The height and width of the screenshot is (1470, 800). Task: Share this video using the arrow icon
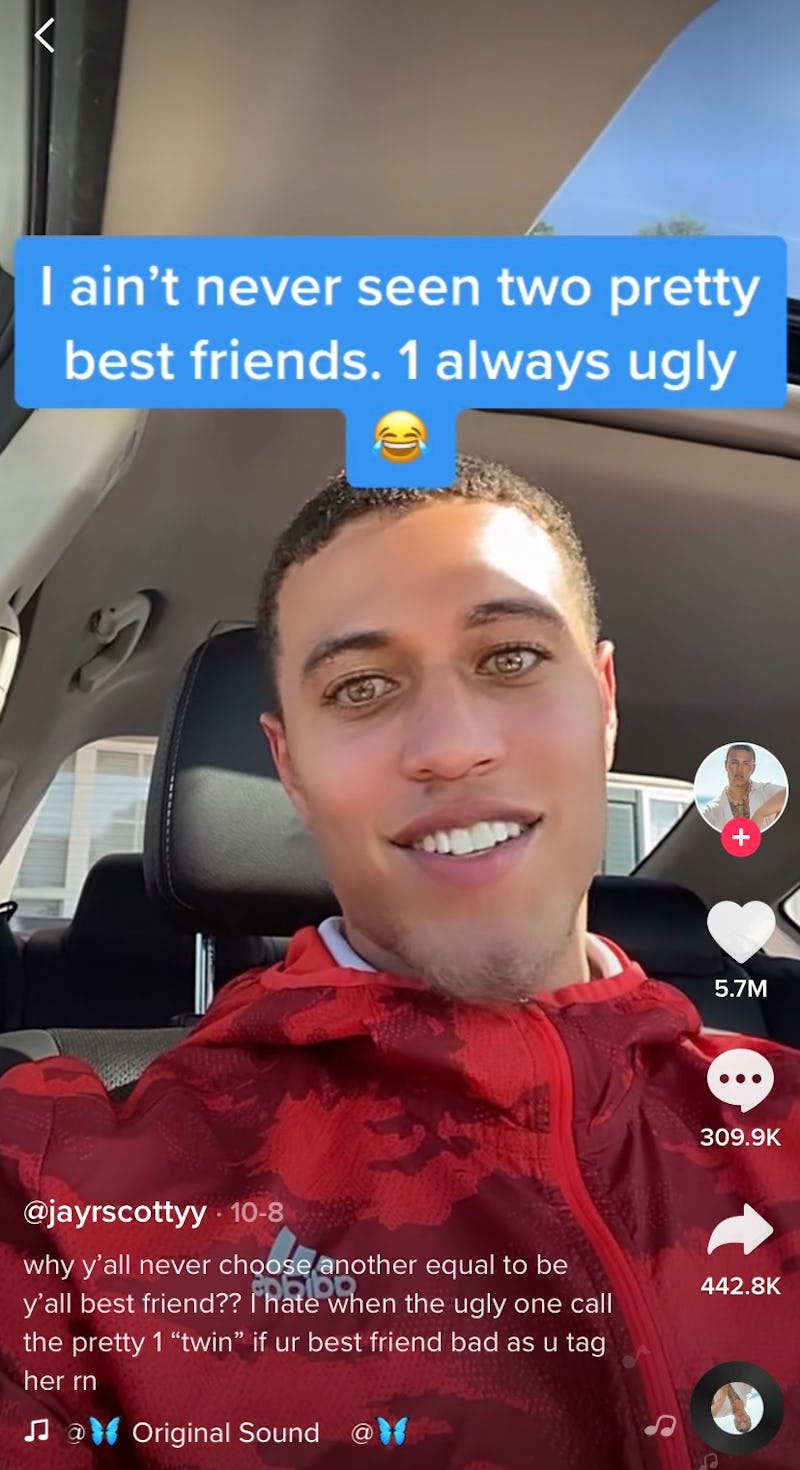(740, 1231)
